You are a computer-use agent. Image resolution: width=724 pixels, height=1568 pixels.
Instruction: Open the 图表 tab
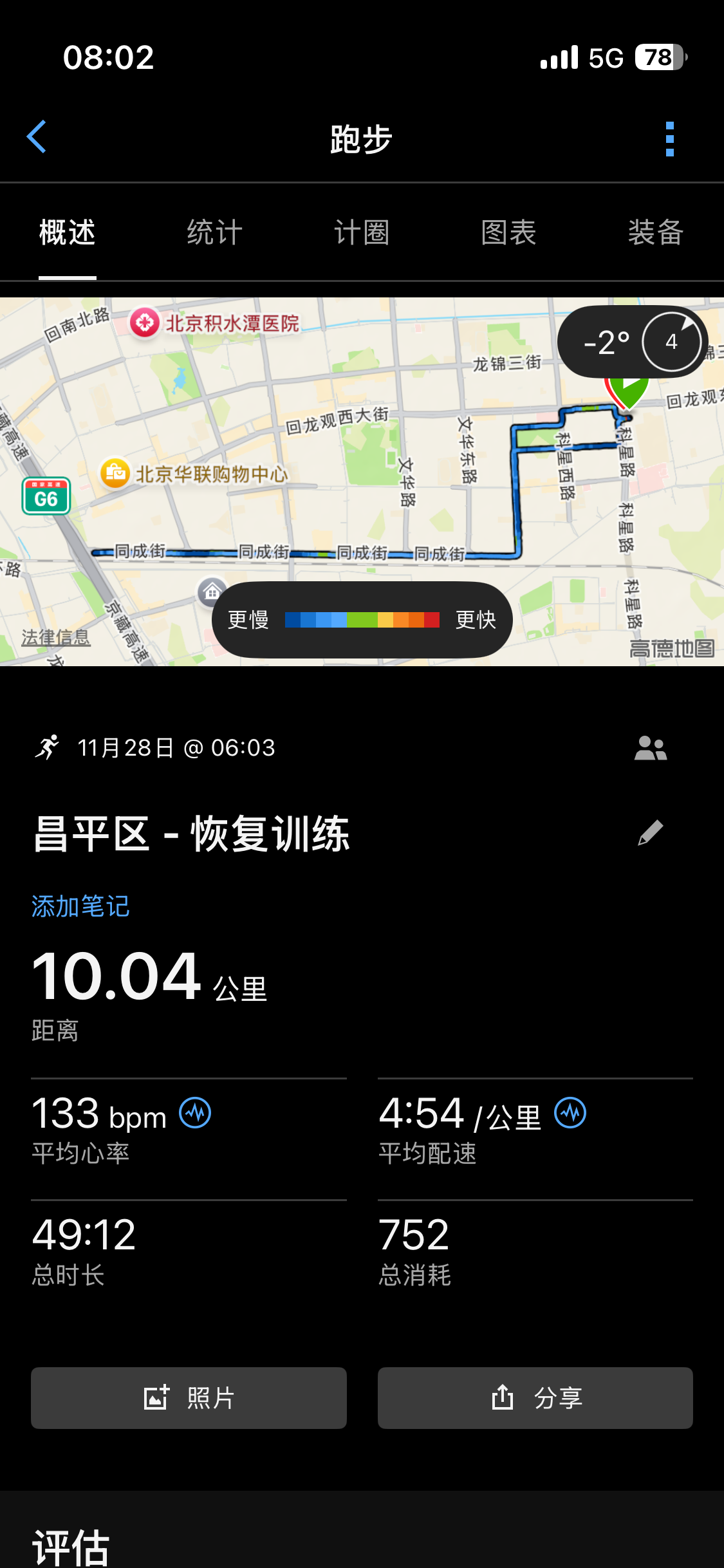[508, 232]
